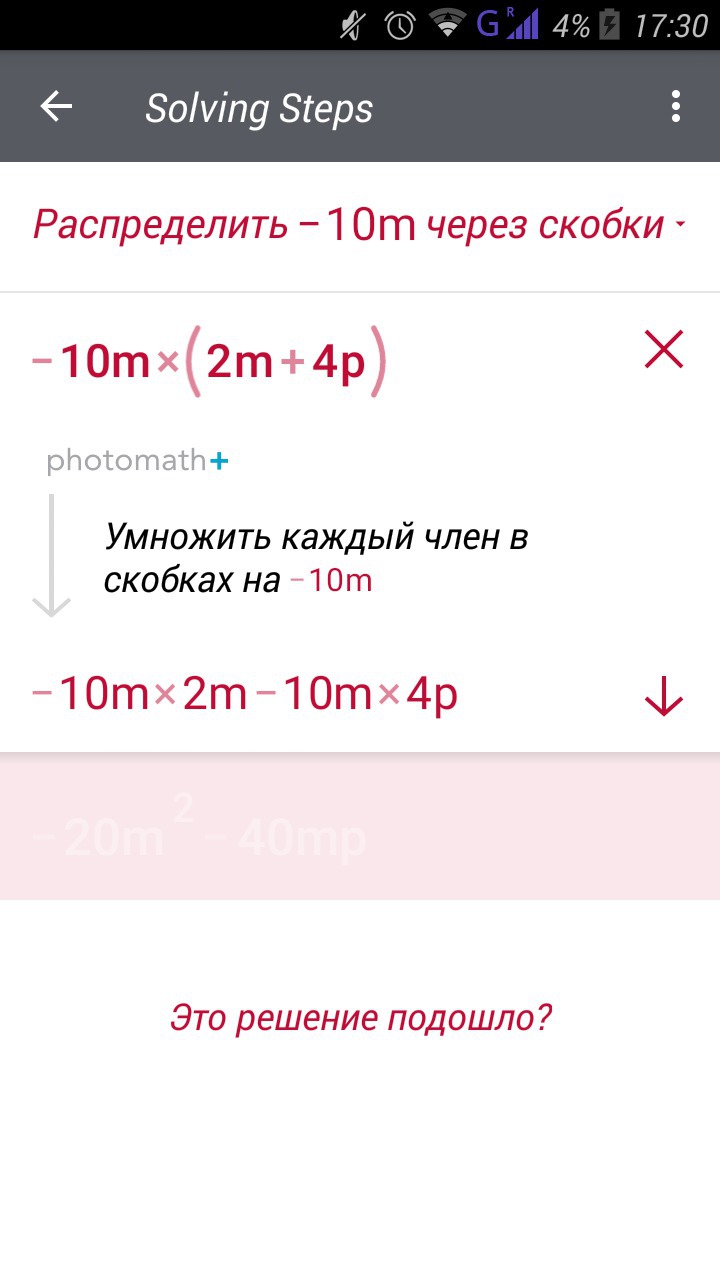Go back from Solving Steps
This screenshot has height=1280, width=720.
[x=56, y=106]
